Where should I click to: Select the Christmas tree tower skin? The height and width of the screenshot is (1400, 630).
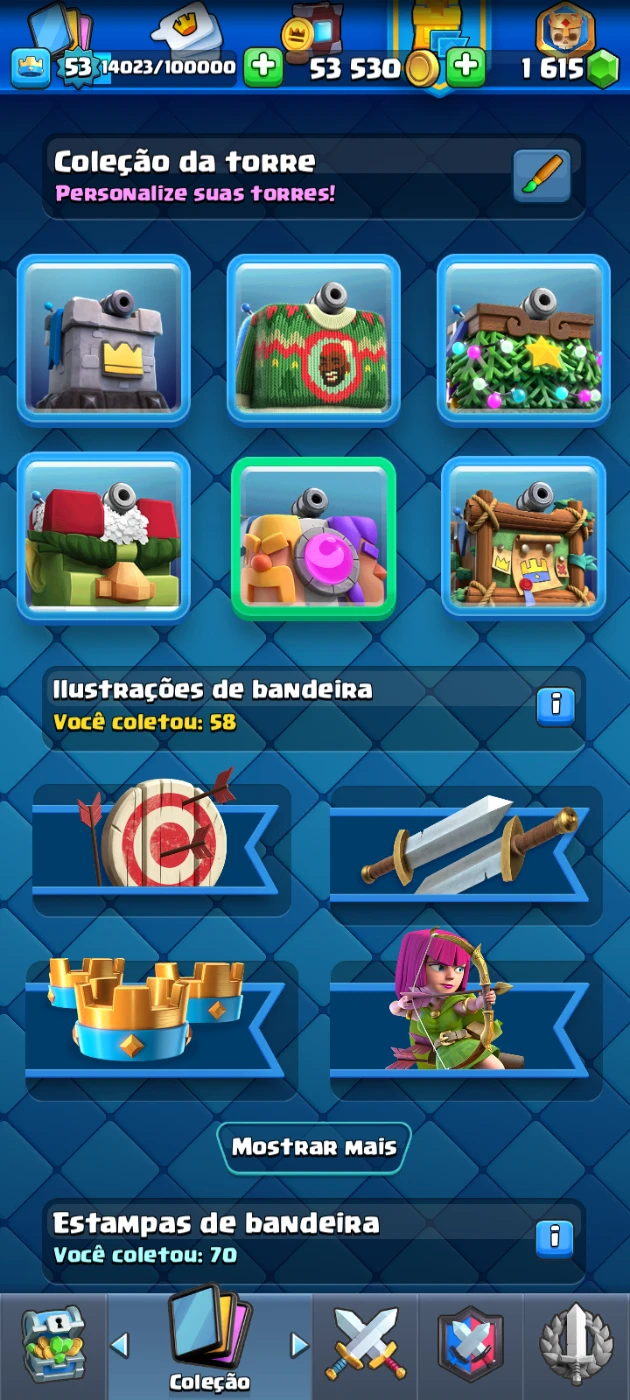click(x=523, y=340)
